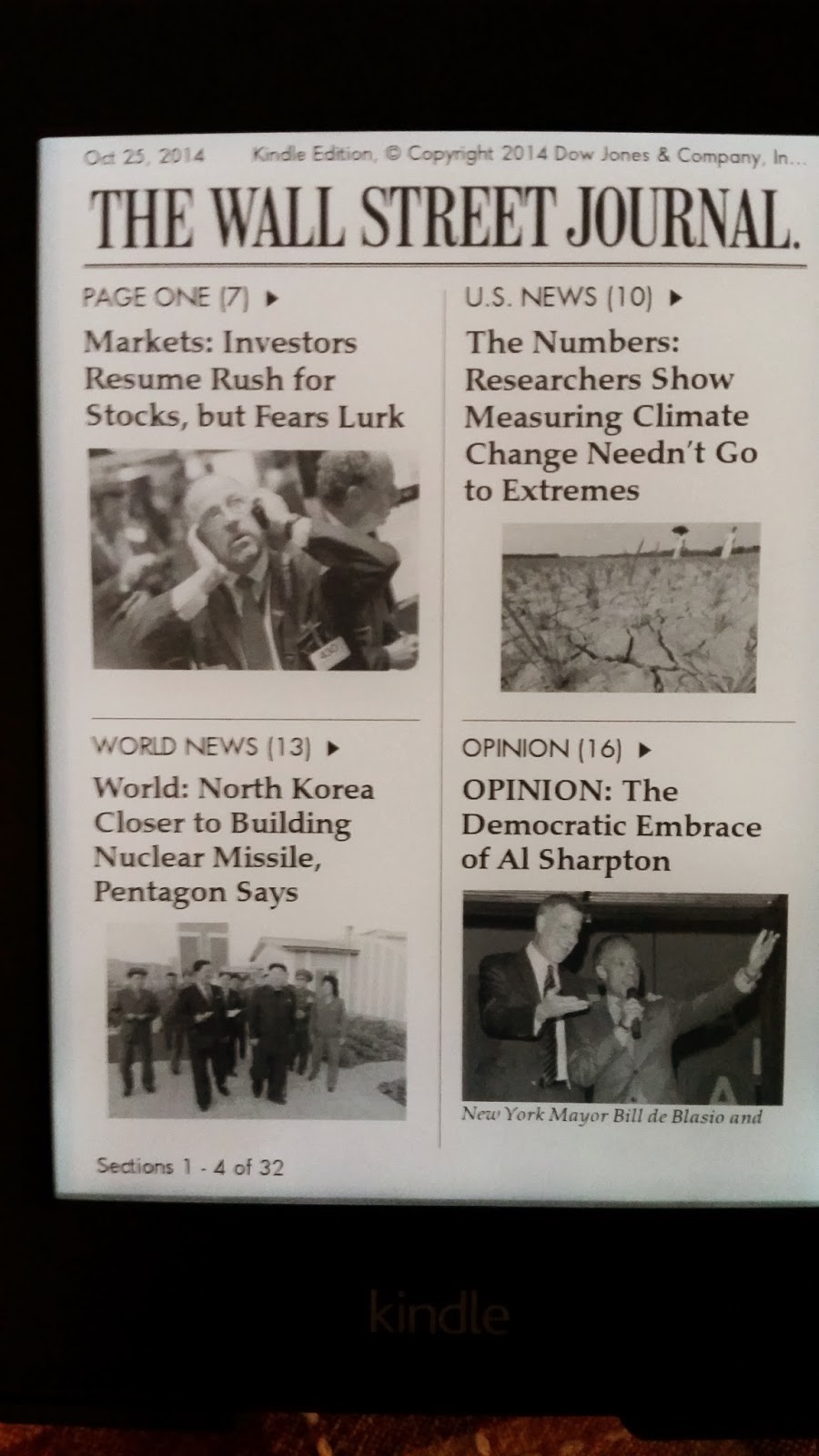Tap the Bill de Blasio photo thumbnail

click(623, 998)
